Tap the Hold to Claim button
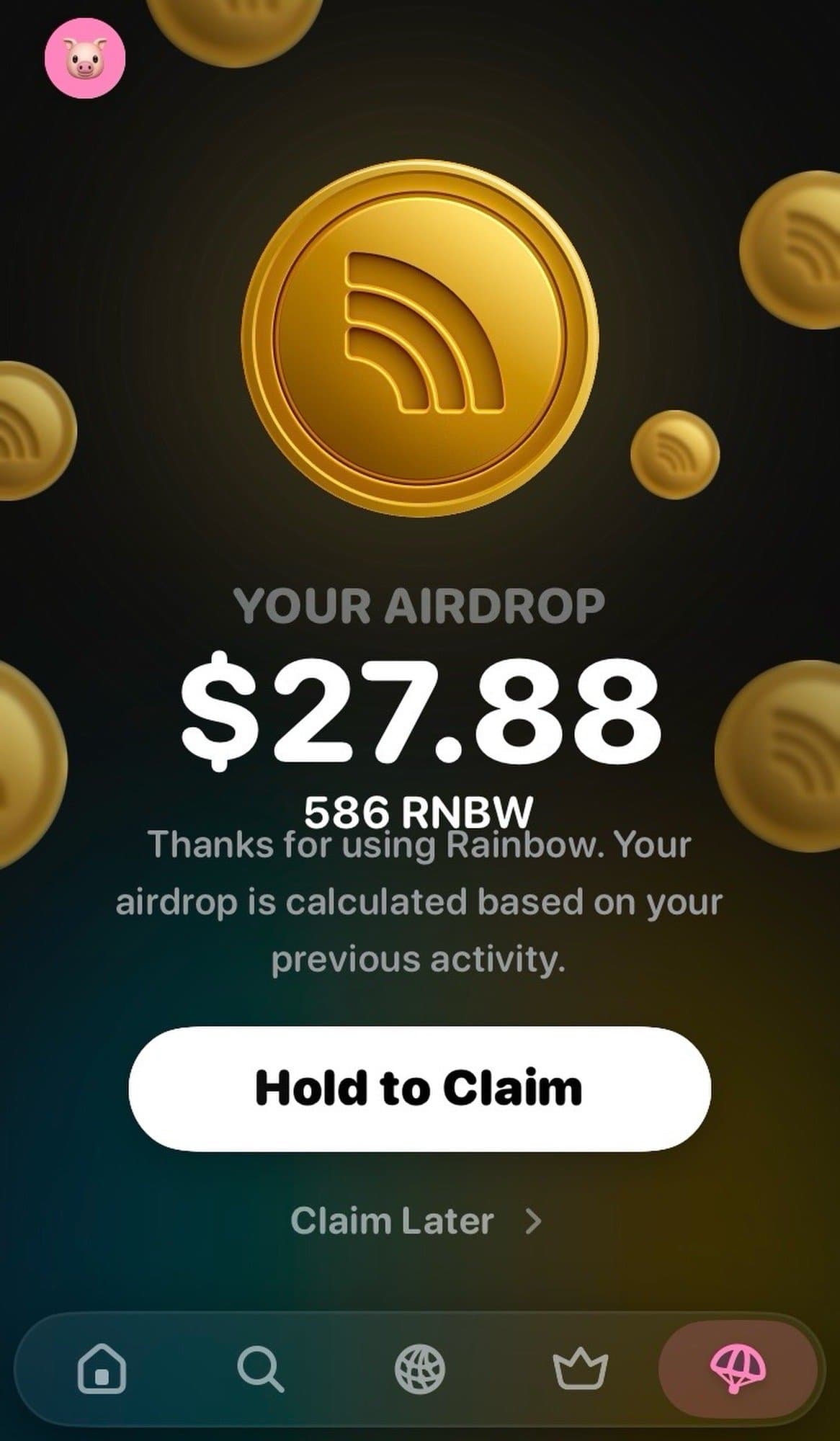The image size is (840, 1441). (x=419, y=1089)
